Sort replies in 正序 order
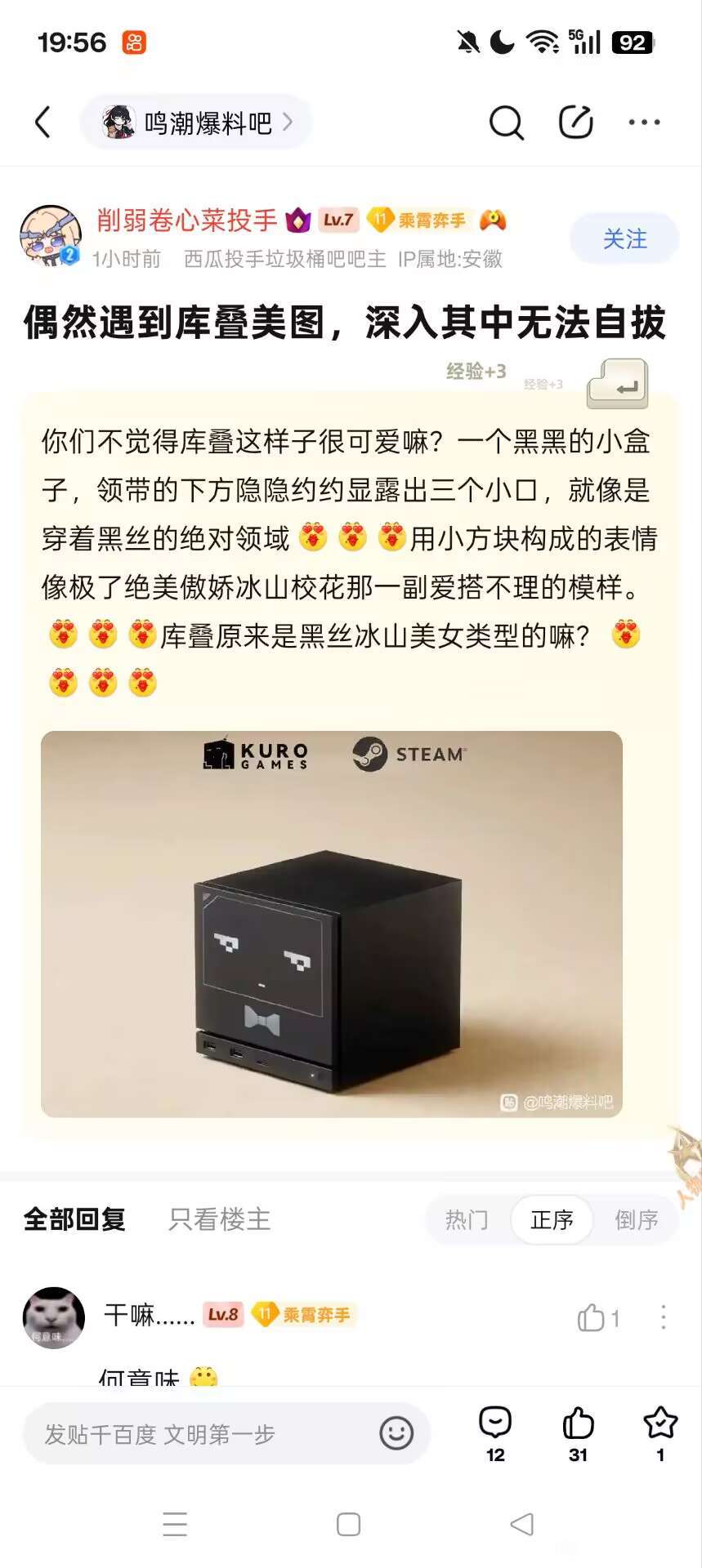The height and width of the screenshot is (1568, 702). (552, 1220)
